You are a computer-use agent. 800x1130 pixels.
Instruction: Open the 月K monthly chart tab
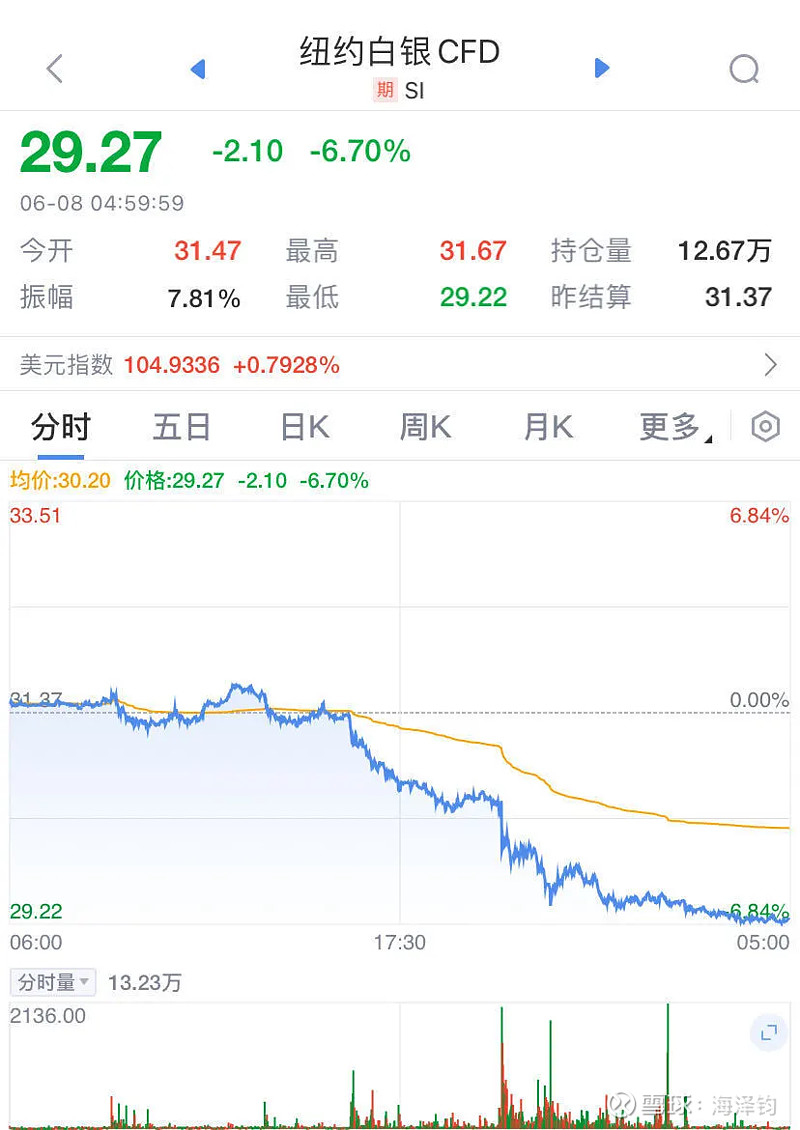pos(546,426)
